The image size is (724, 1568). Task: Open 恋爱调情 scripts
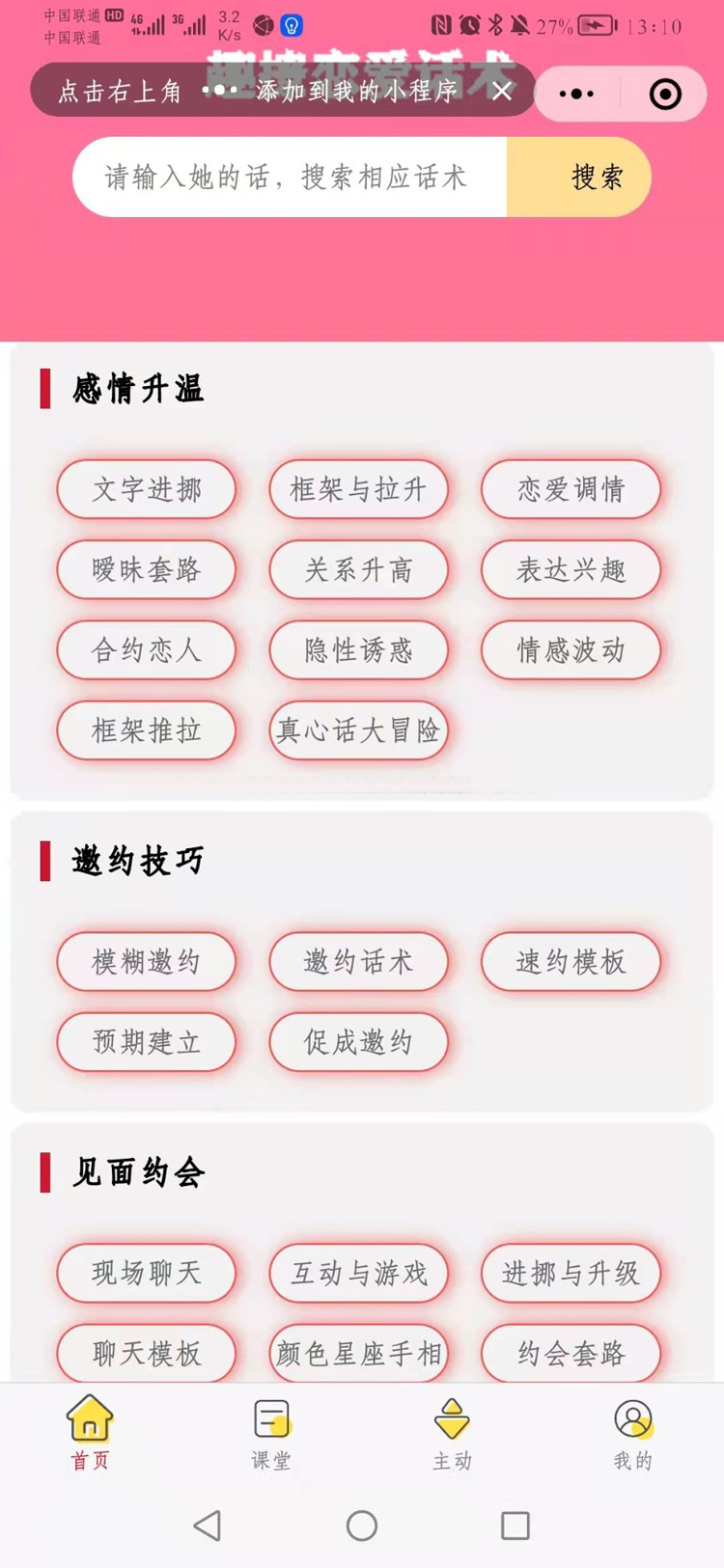pos(571,489)
